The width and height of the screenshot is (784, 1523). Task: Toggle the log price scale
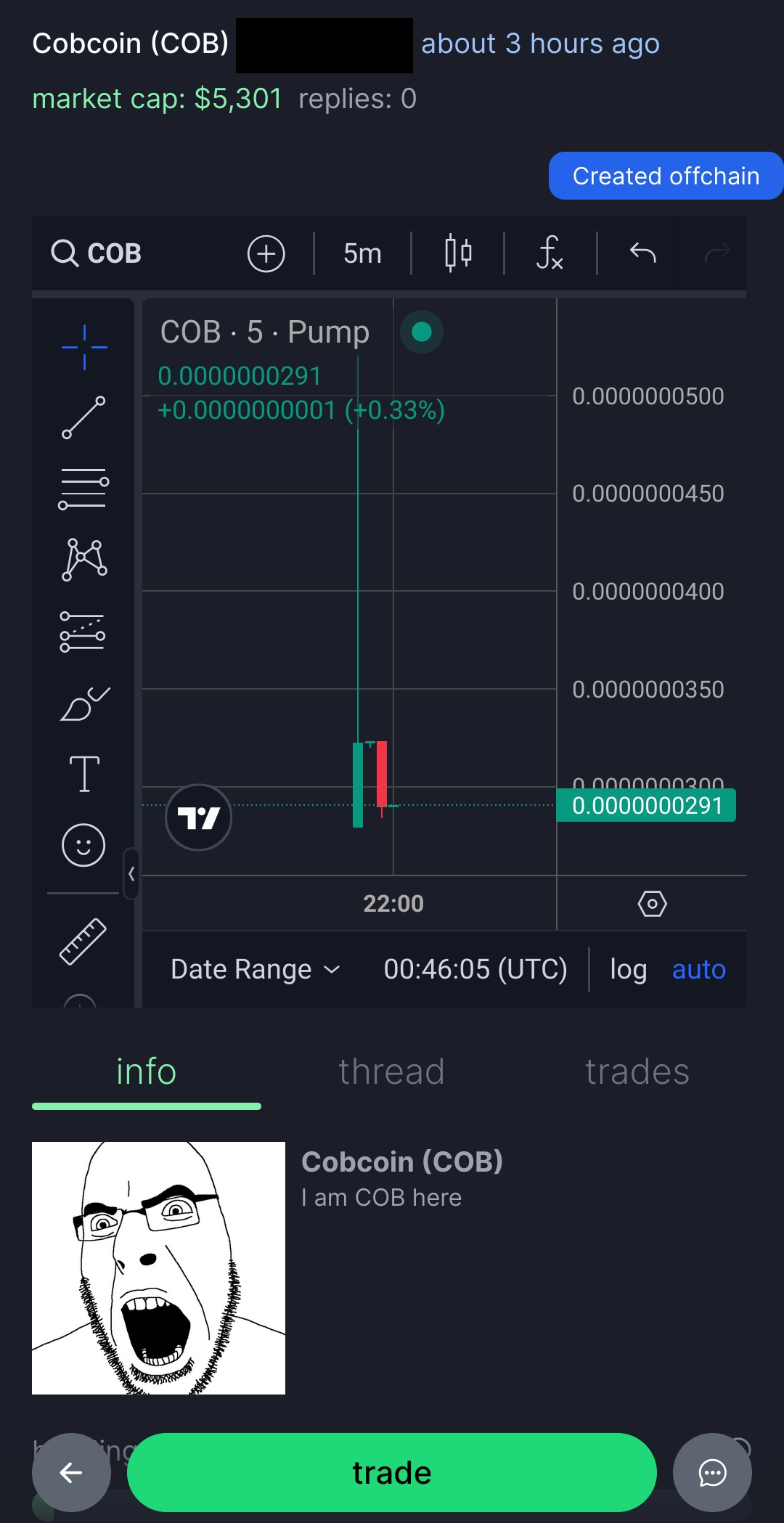pos(628,970)
